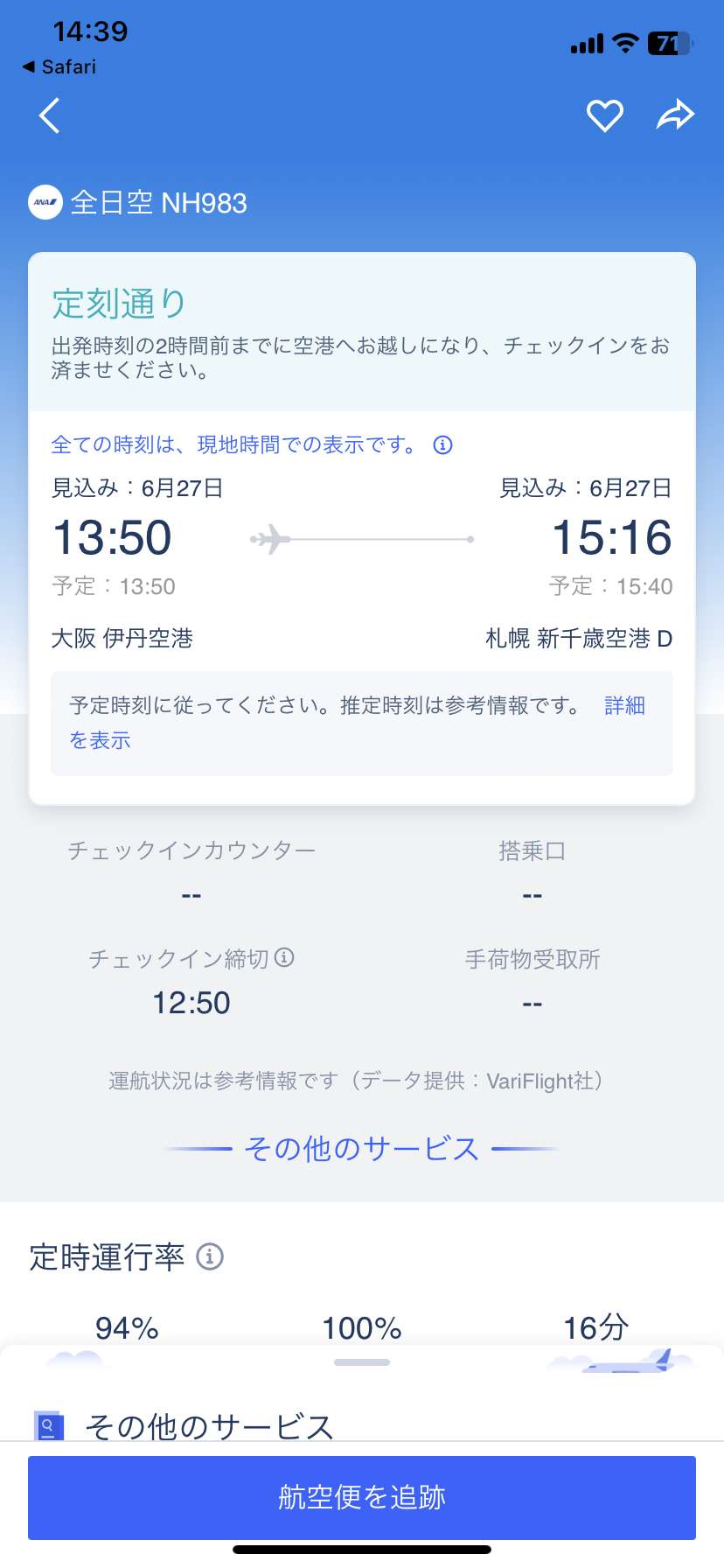This screenshot has height=1568, width=724.
Task: Open info icon next to 定時運行率
Action: point(210,1256)
